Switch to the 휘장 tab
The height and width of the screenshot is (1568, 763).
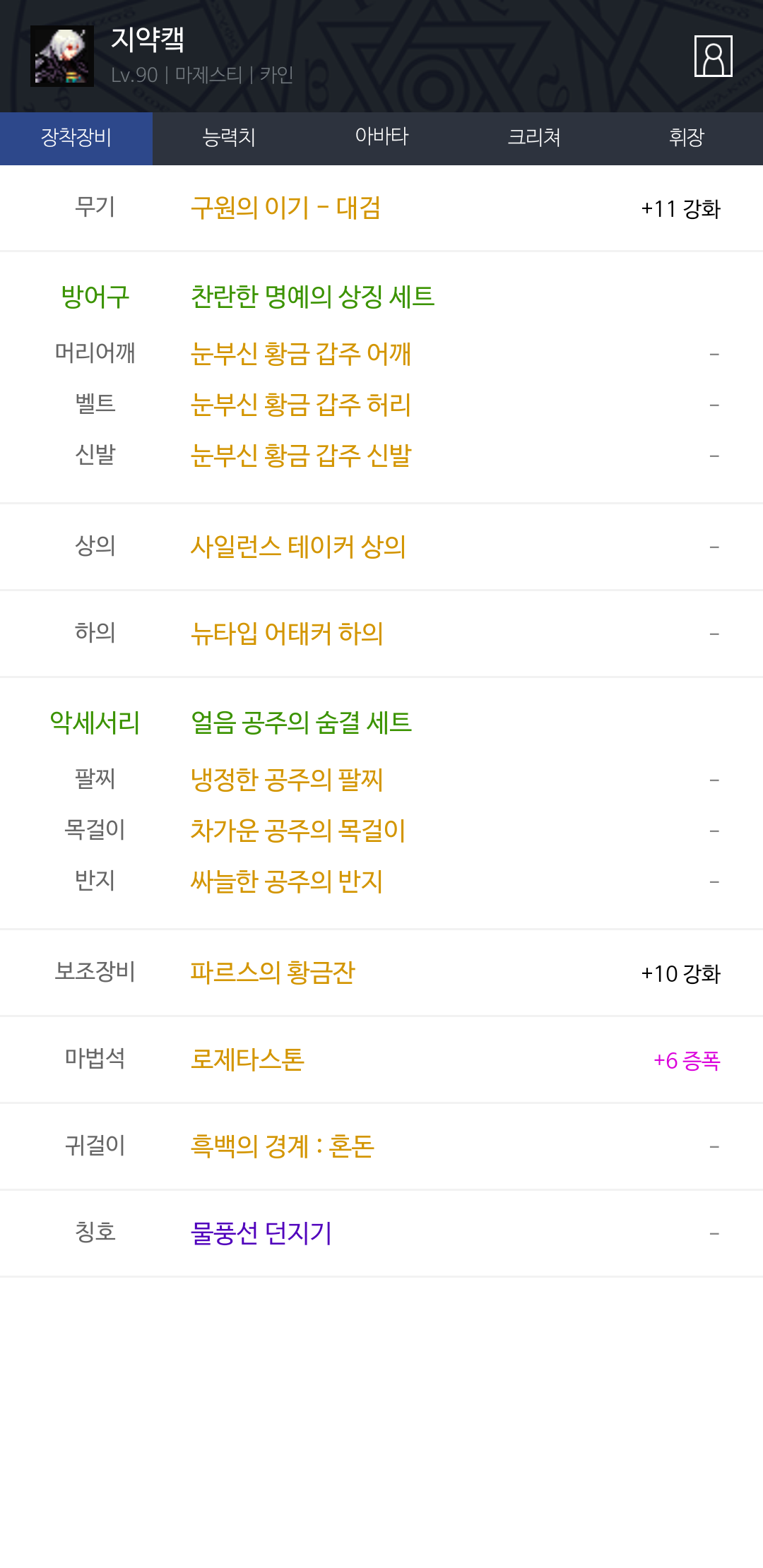pyautogui.click(x=687, y=138)
